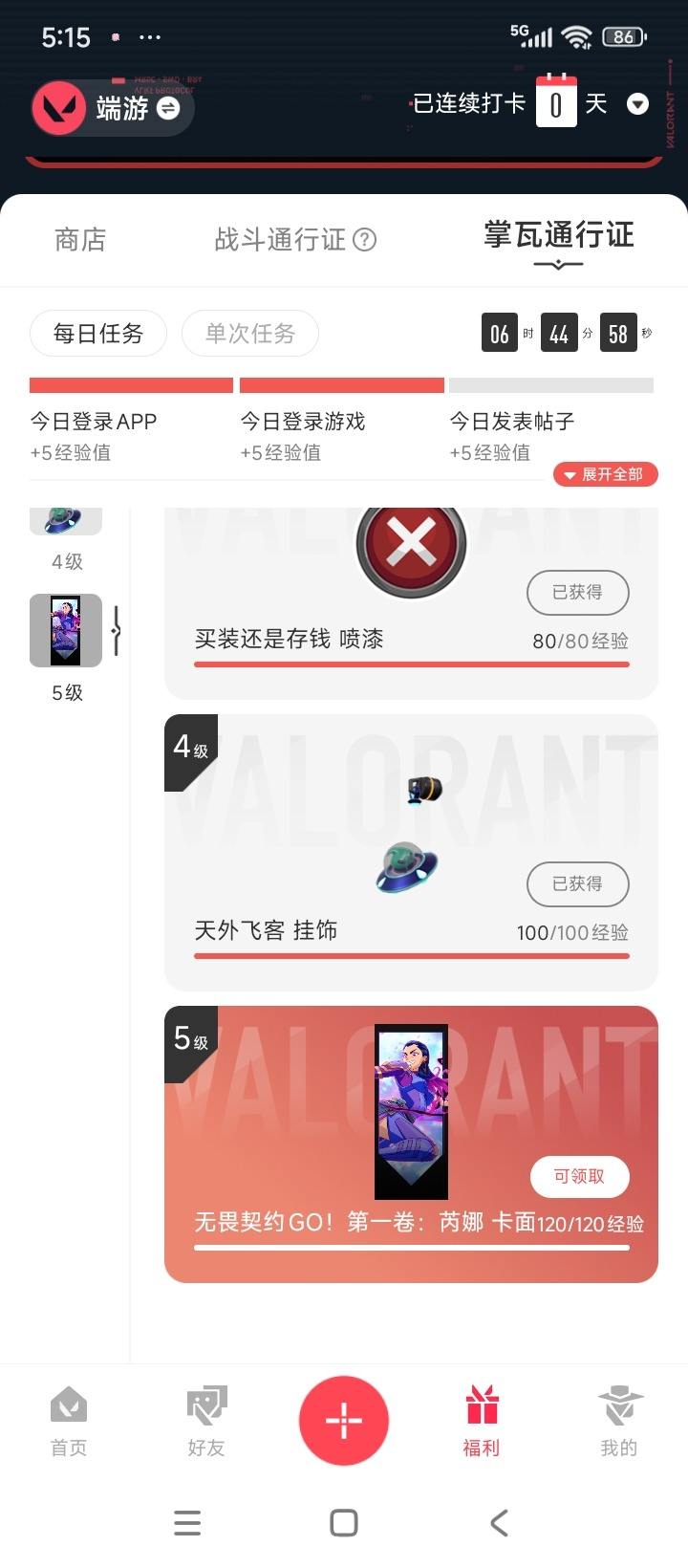Select the 每日任务 chip
Image resolution: width=688 pixels, height=1568 pixels.
pyautogui.click(x=98, y=333)
